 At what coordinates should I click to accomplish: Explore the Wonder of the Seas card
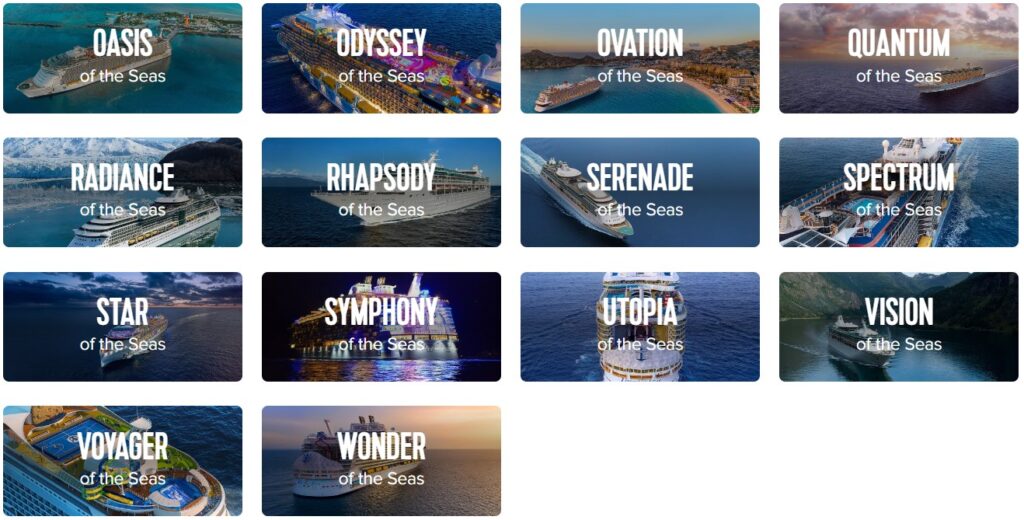point(381,461)
